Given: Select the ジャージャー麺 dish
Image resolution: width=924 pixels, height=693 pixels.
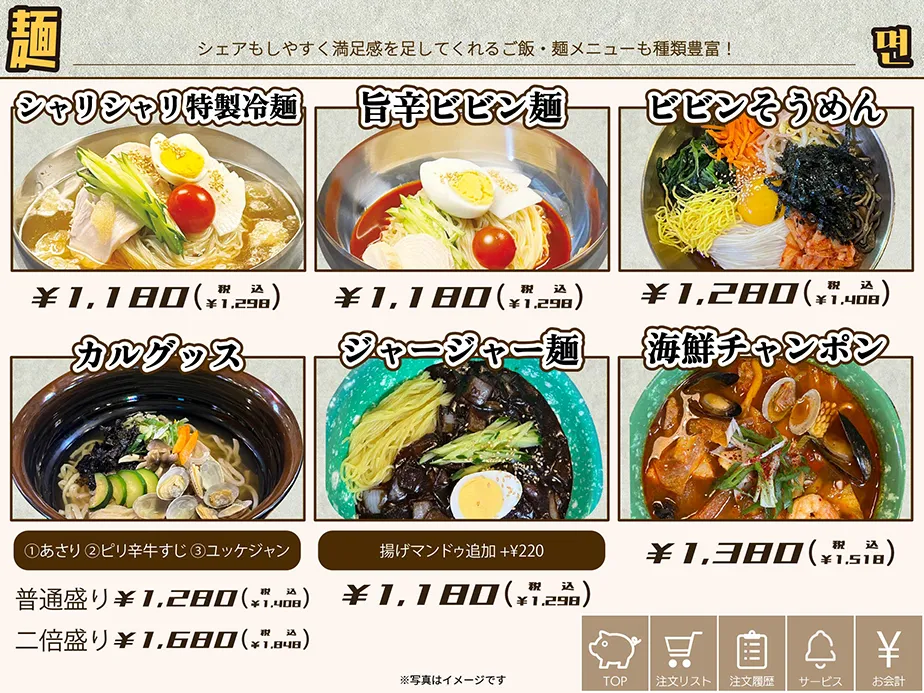Looking at the screenshot, I should tap(462, 440).
